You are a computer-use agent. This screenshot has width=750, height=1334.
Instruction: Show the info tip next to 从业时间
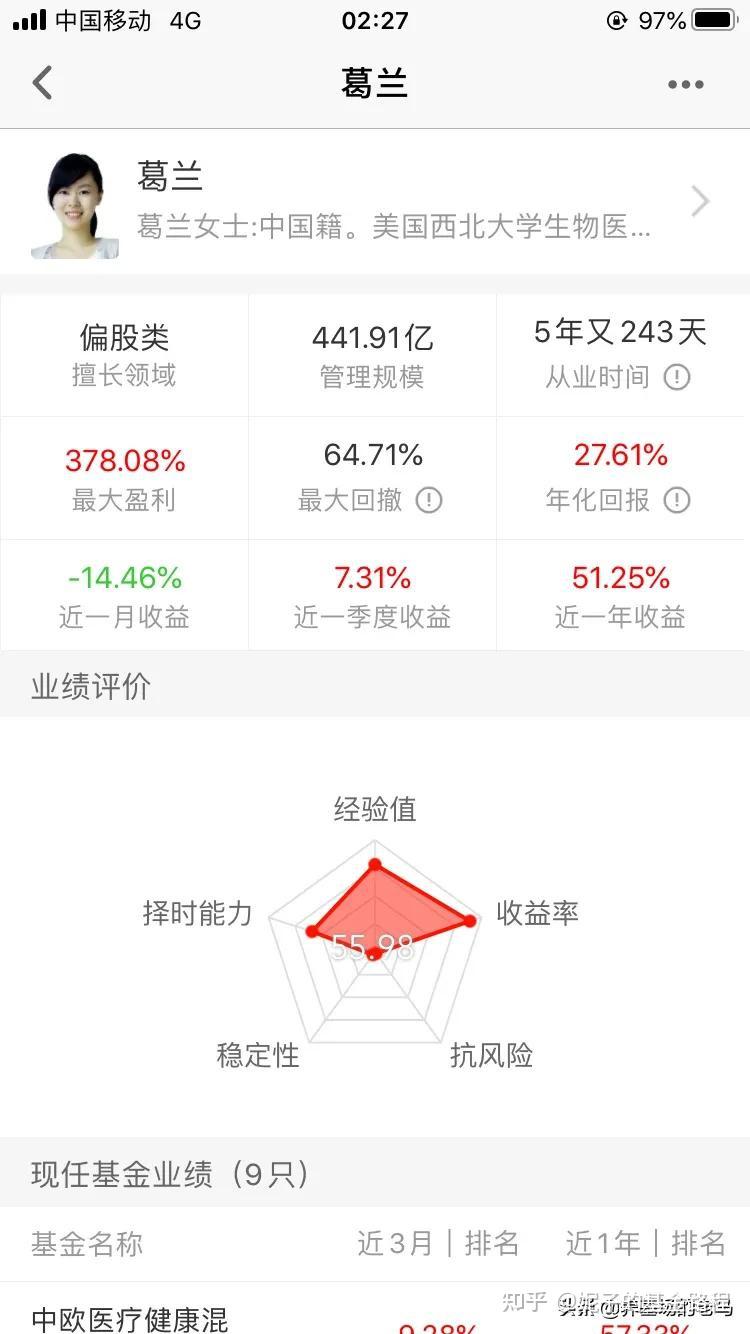[677, 377]
